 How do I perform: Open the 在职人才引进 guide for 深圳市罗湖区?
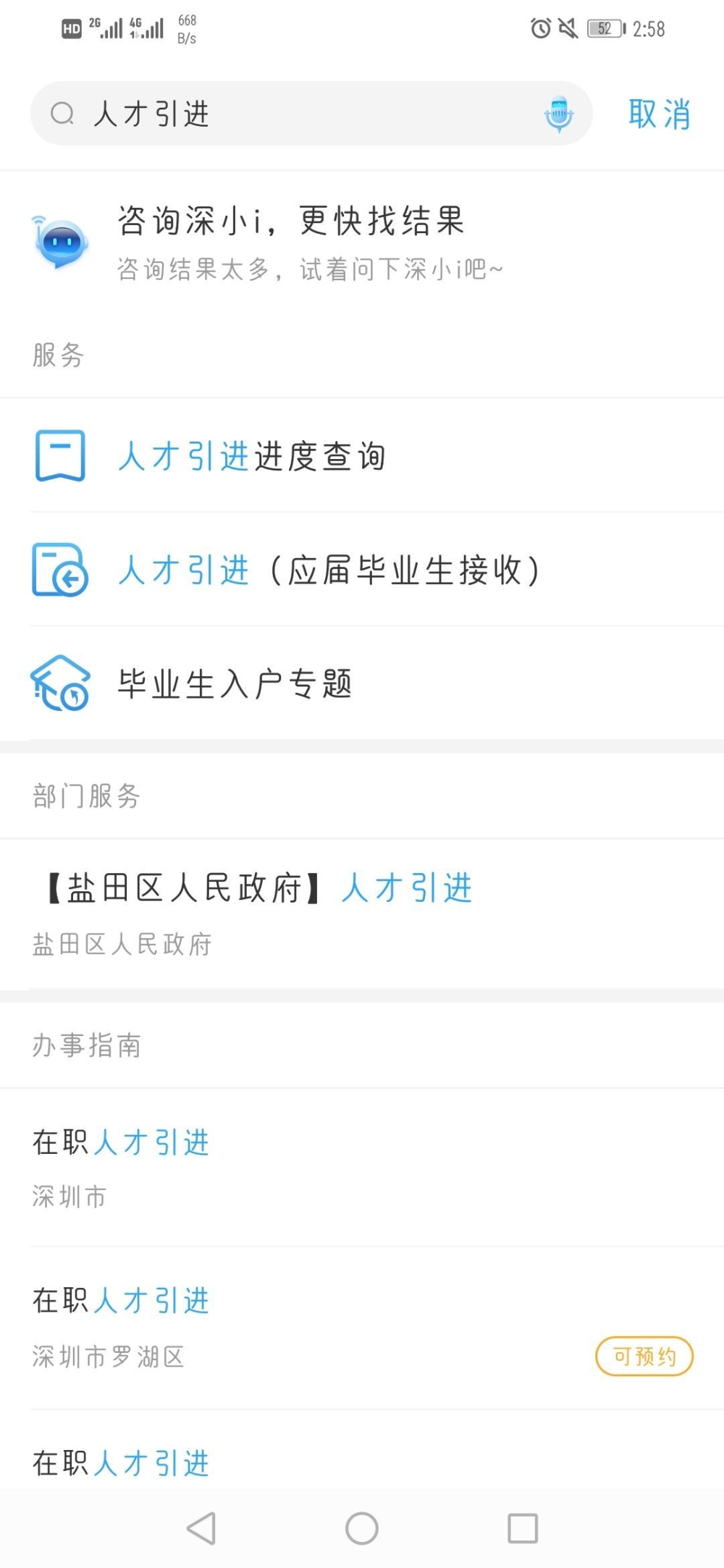coord(362,1328)
